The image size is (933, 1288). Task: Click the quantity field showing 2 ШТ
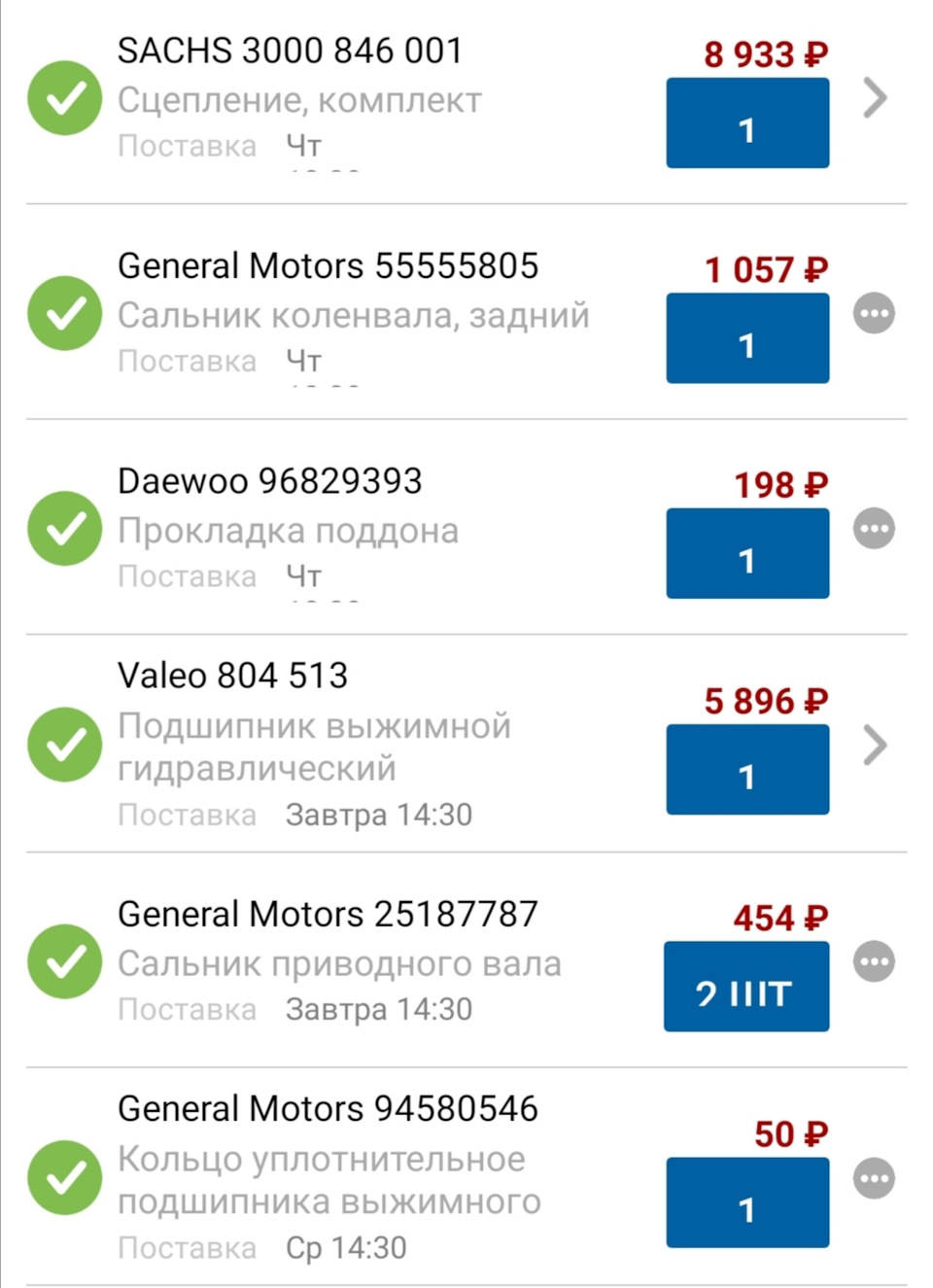tap(745, 986)
